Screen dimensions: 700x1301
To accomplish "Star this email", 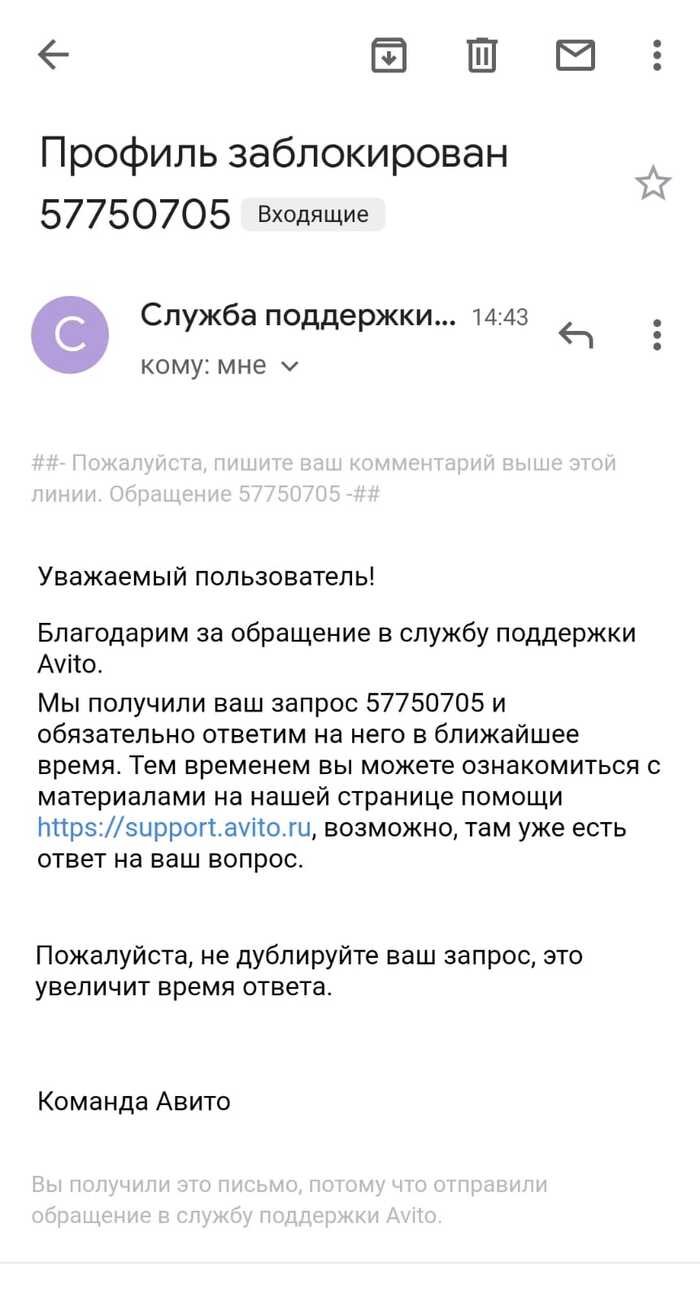I will [653, 184].
